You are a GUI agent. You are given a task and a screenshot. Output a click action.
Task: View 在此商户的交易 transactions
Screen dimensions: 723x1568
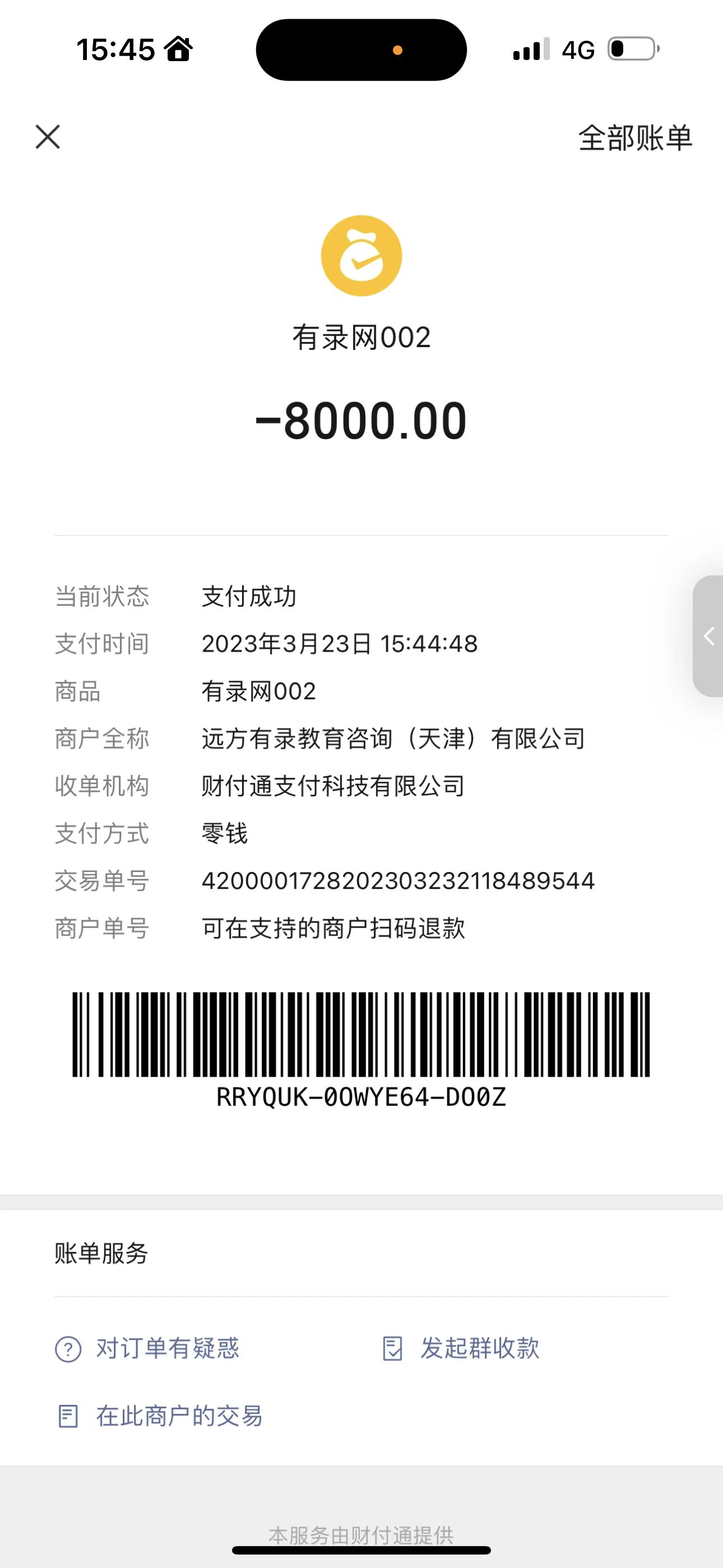coord(160,1417)
